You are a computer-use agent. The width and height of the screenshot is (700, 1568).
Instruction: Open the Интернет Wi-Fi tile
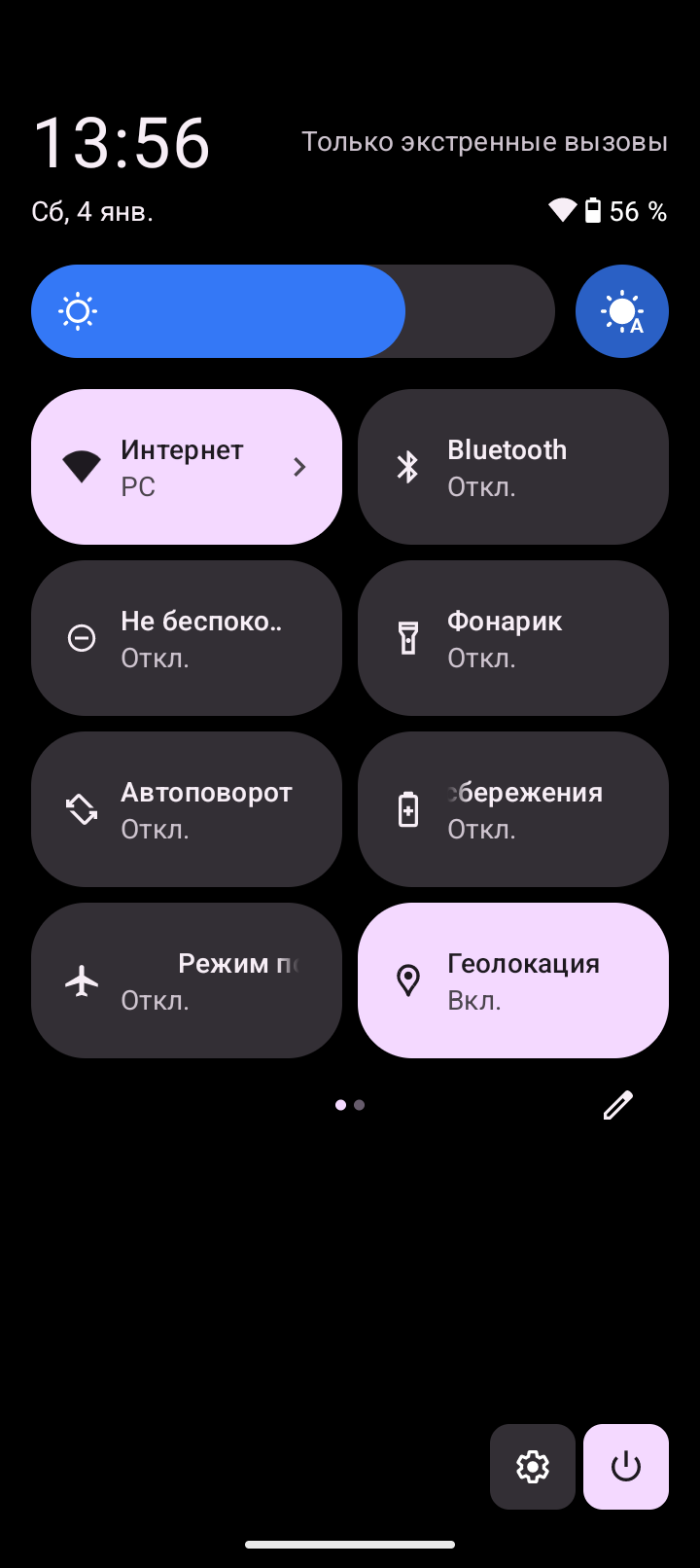186,467
